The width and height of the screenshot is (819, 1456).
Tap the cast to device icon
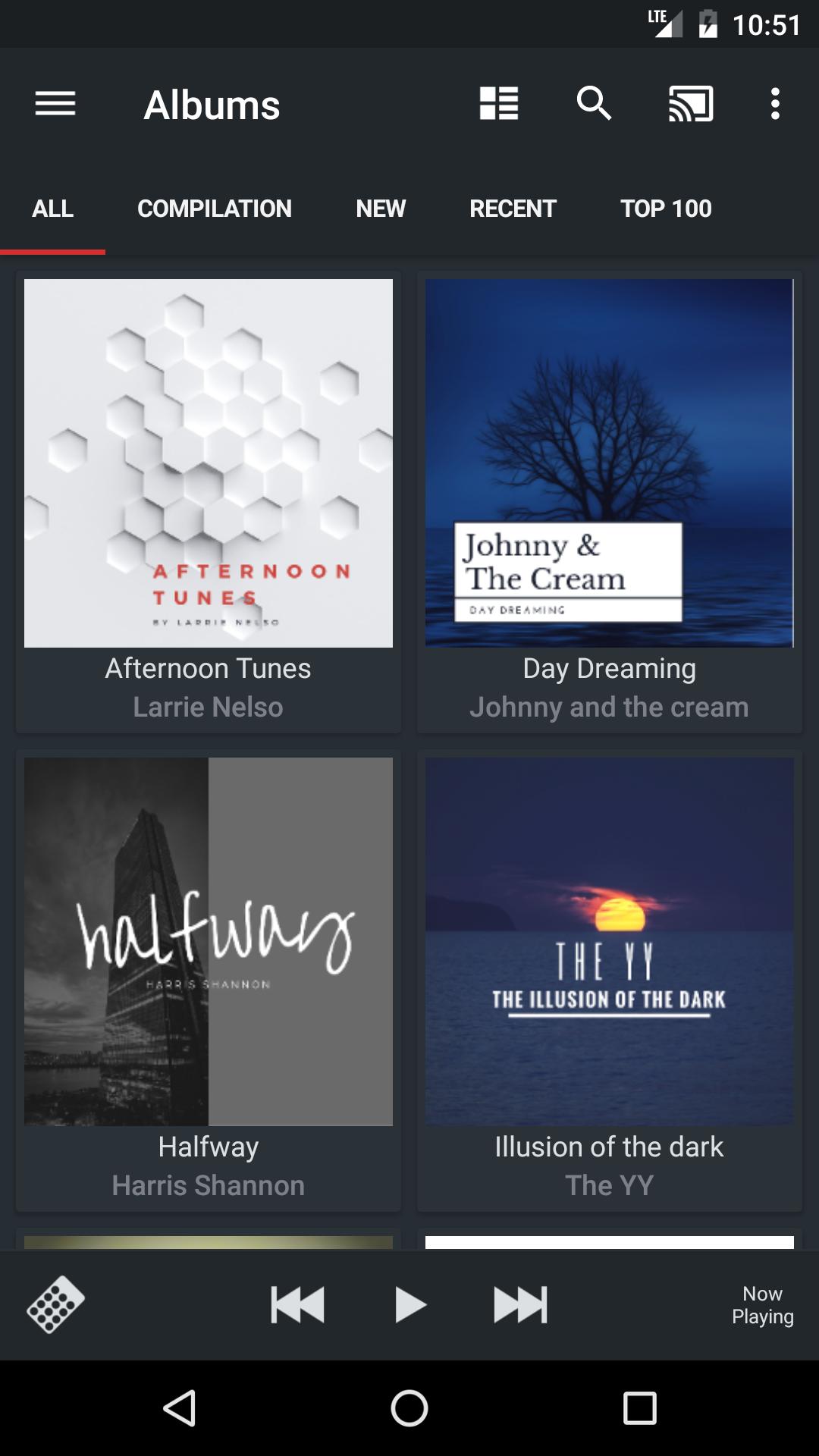[691, 104]
